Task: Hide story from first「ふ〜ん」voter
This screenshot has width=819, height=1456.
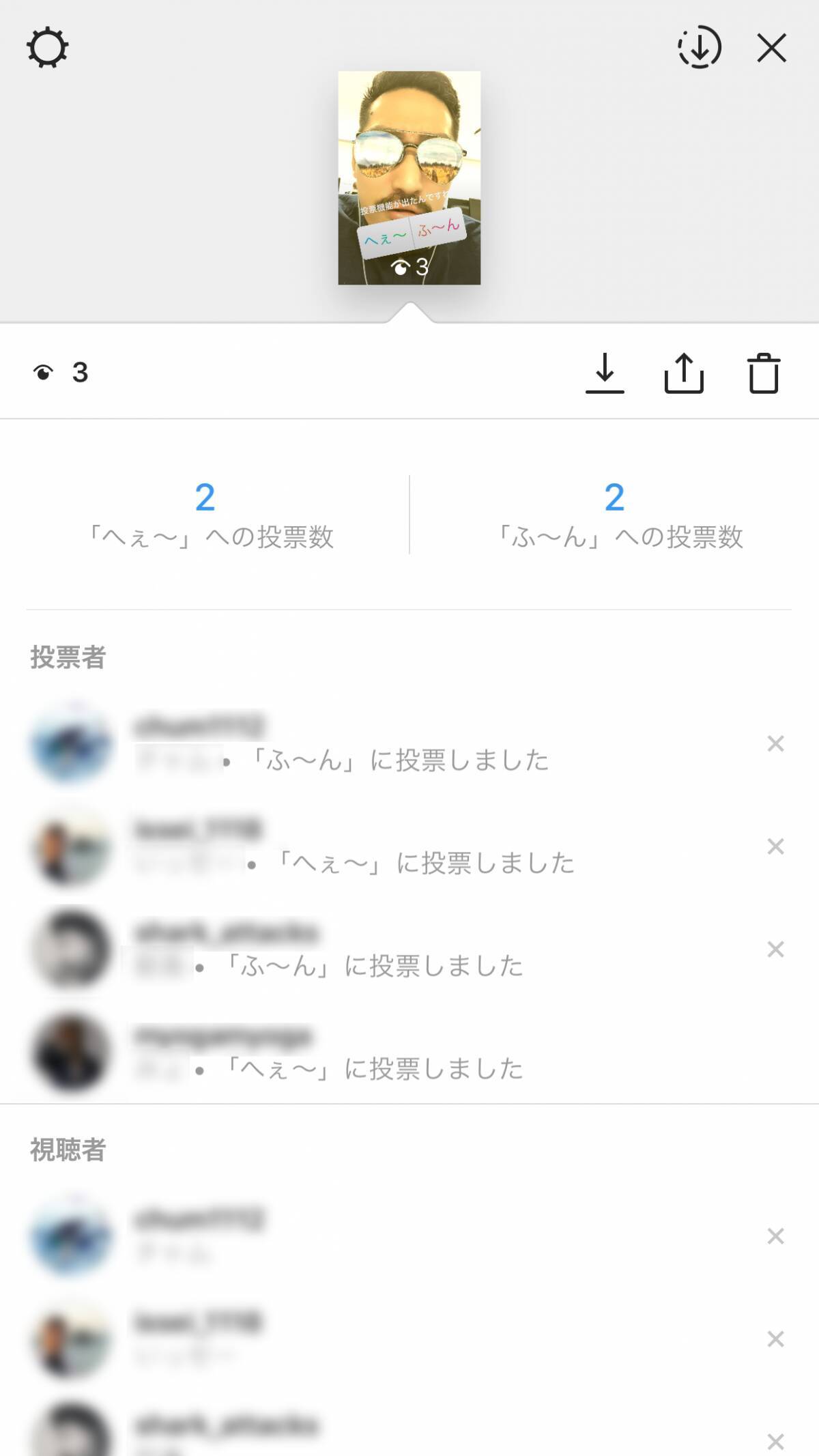Action: tap(775, 743)
